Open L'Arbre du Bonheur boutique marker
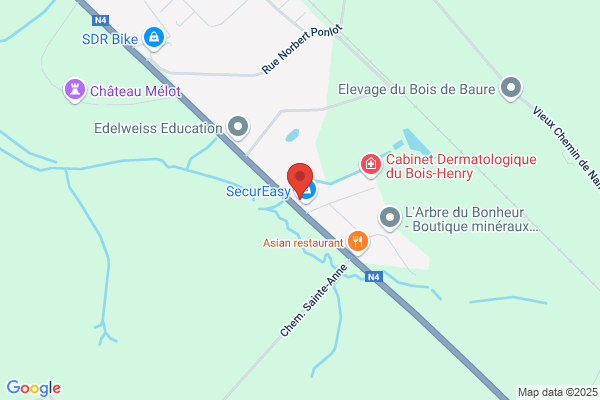600x400 pixels. pos(390,218)
